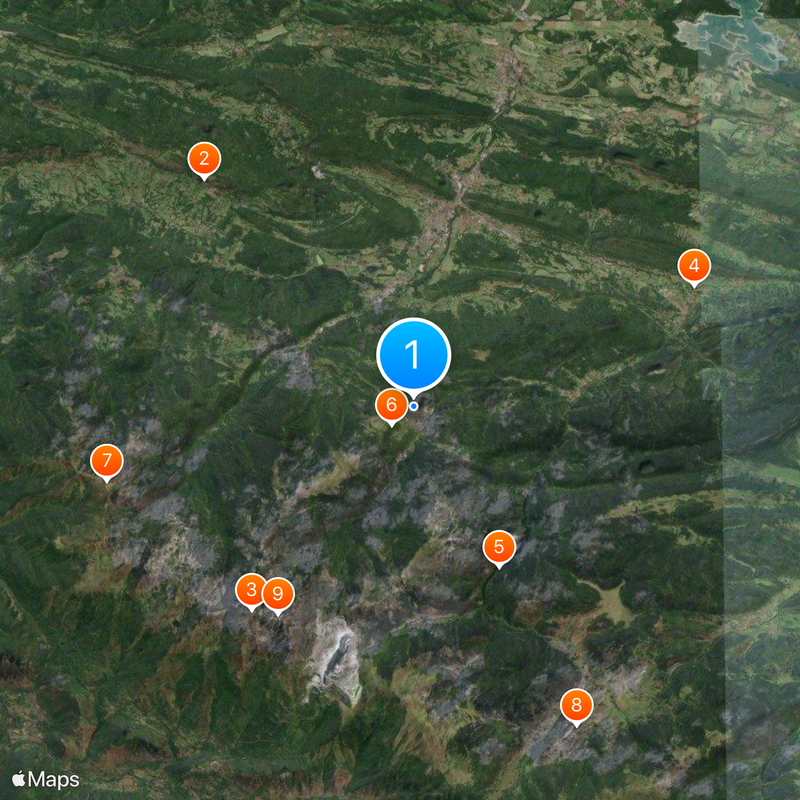
Task: Select the orange map pin numbered 7
Action: pos(106,461)
